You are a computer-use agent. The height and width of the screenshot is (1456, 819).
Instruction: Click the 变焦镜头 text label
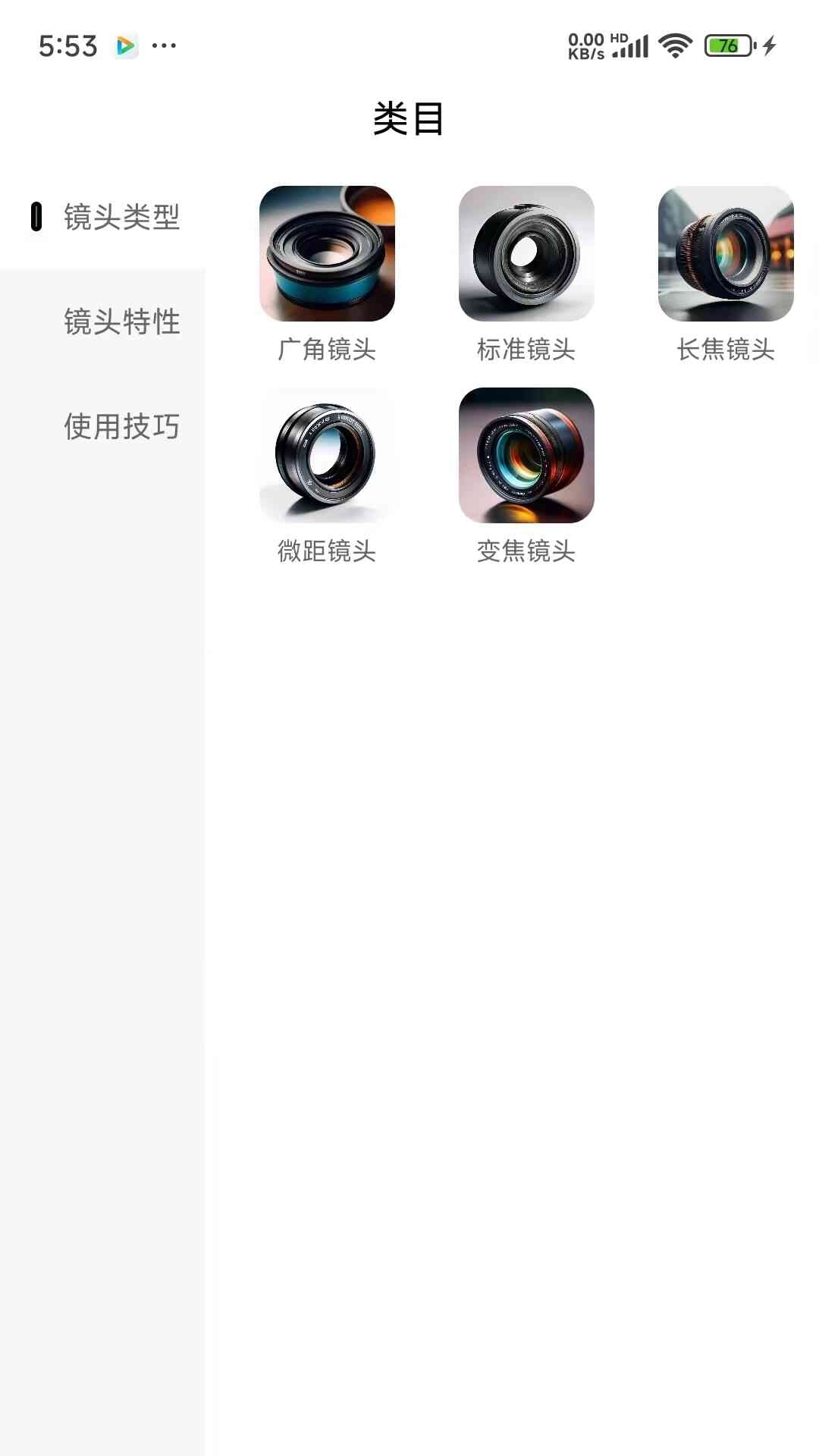click(x=527, y=553)
